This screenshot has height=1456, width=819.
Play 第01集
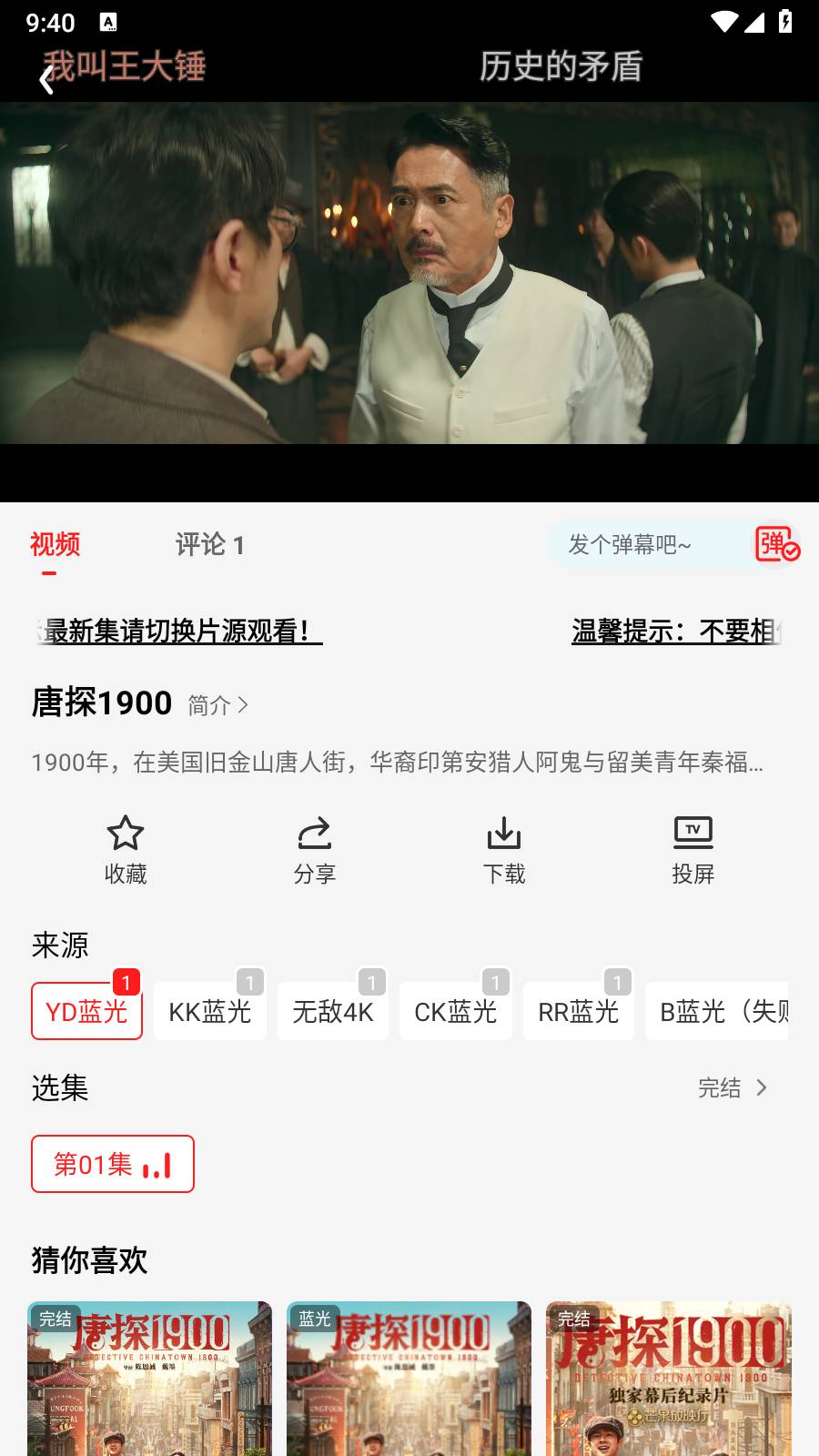(112, 1163)
